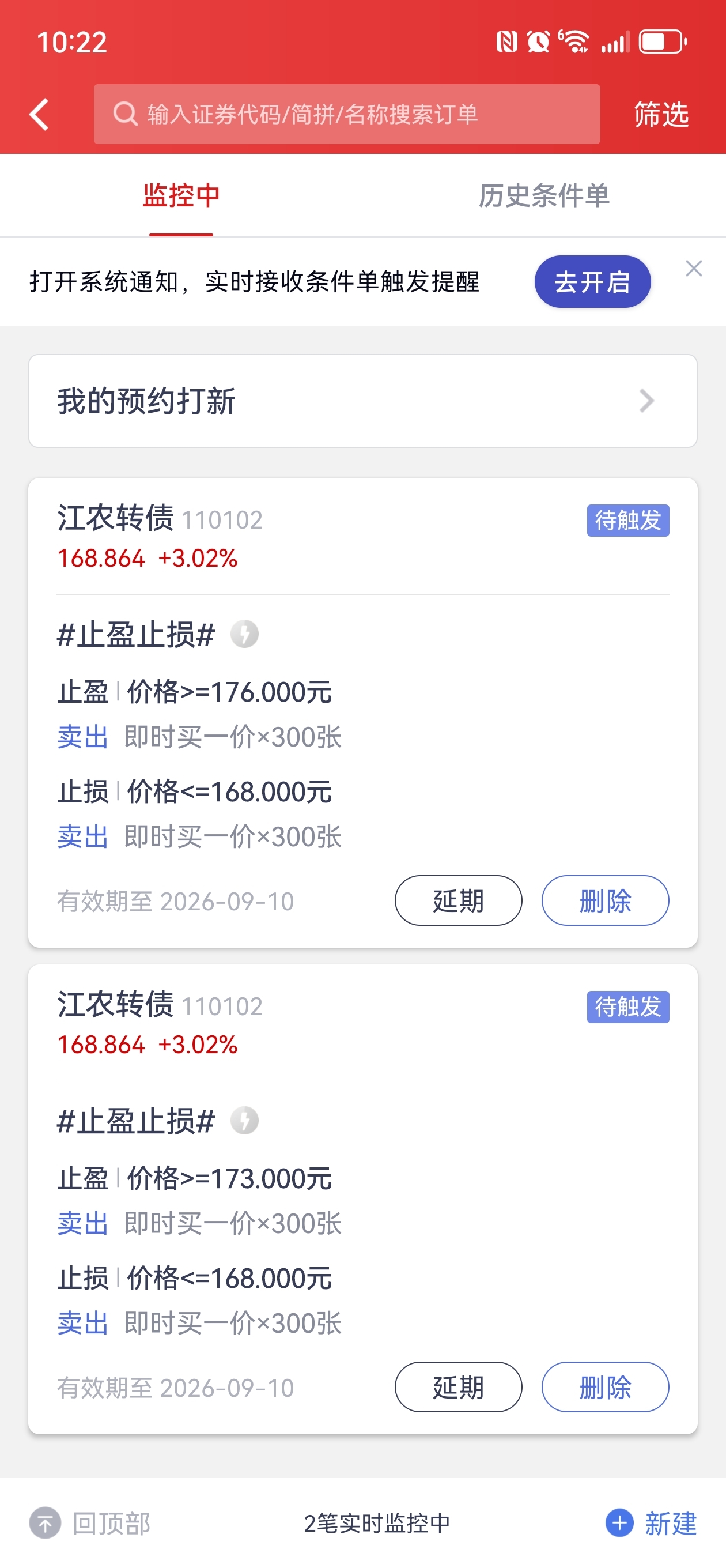Open 我的预约打新 row
This screenshot has height=1568, width=726.
point(362,401)
